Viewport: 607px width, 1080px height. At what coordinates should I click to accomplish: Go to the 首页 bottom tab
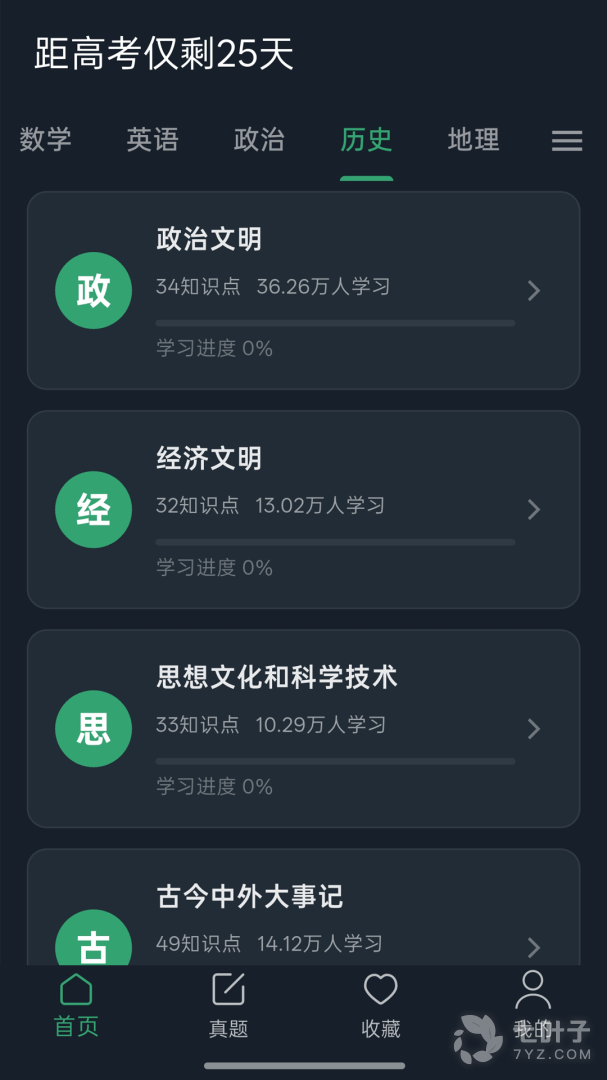76,1006
